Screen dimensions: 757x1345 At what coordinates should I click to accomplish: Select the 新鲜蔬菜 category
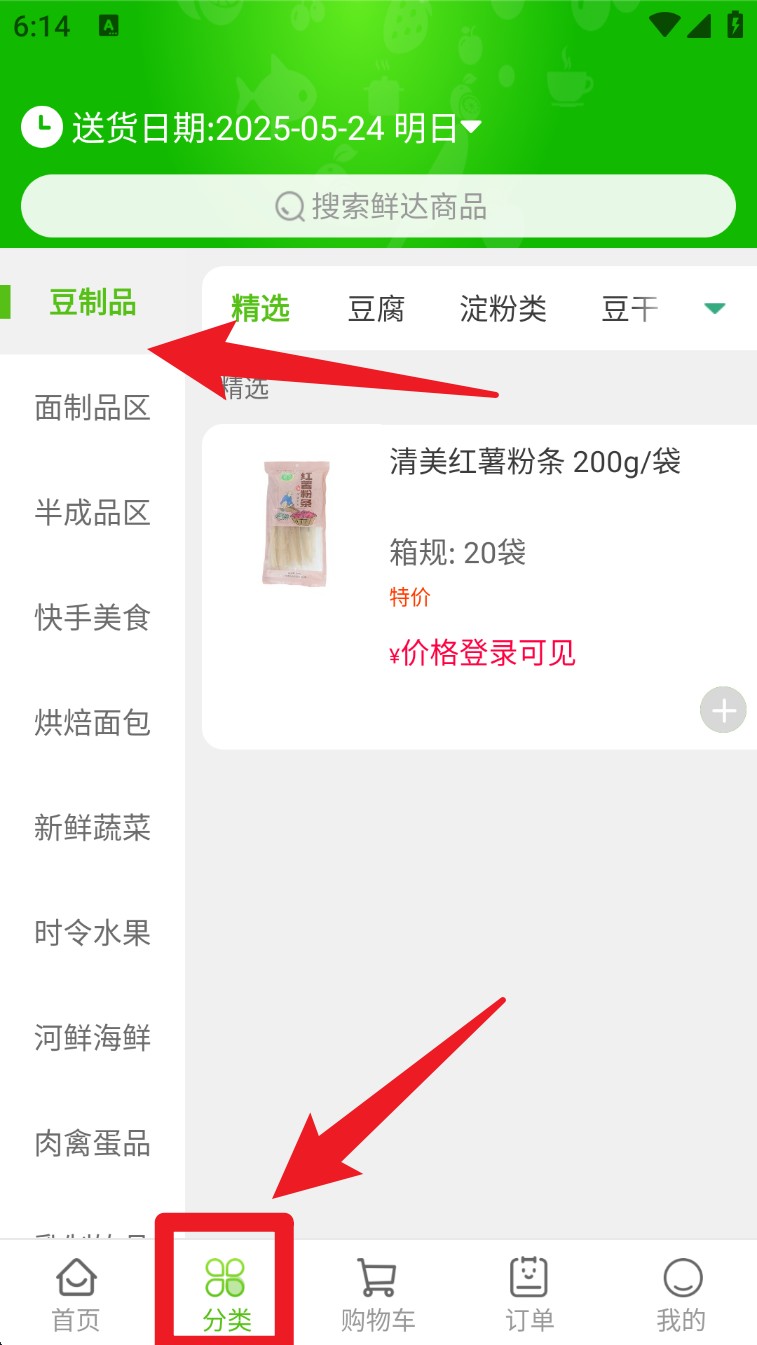pos(92,828)
